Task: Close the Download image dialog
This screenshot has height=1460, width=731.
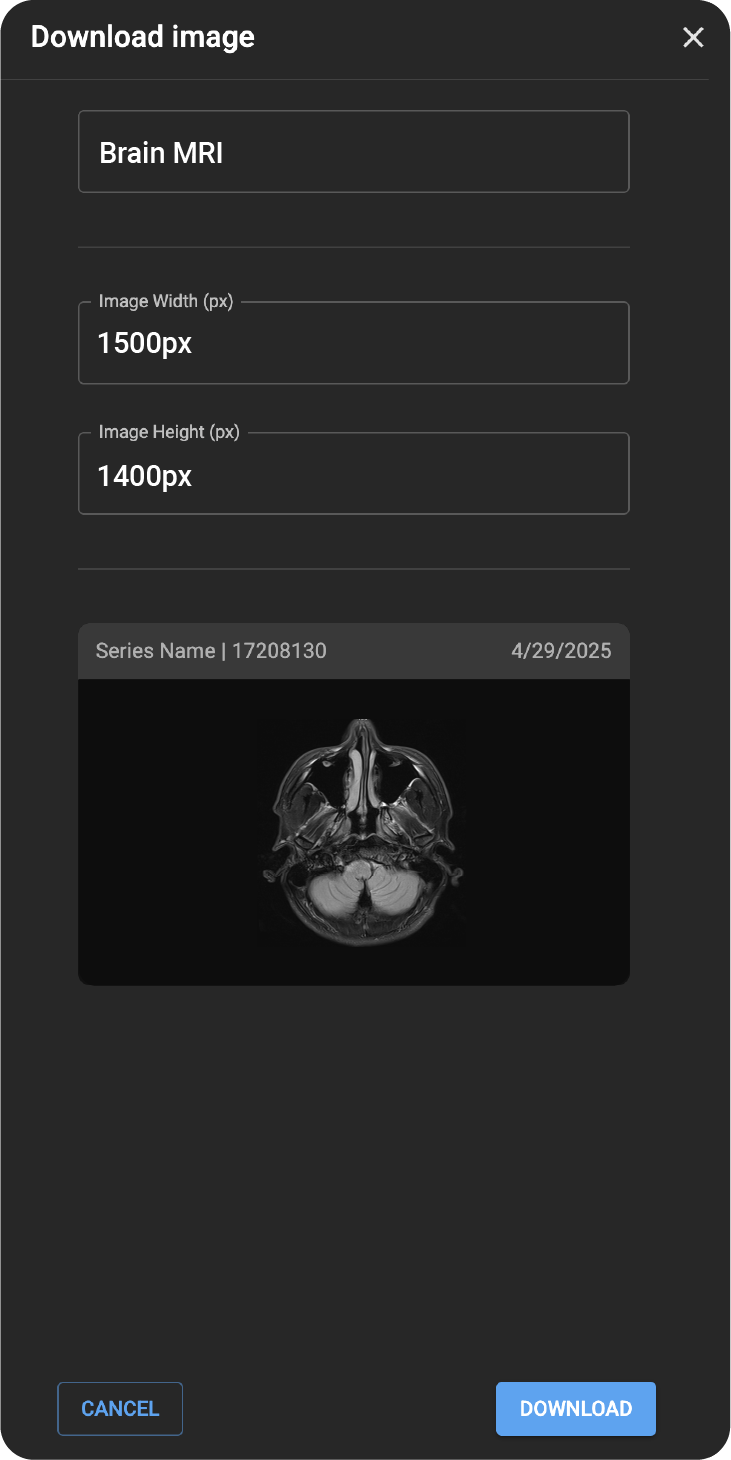Action: [x=693, y=38]
